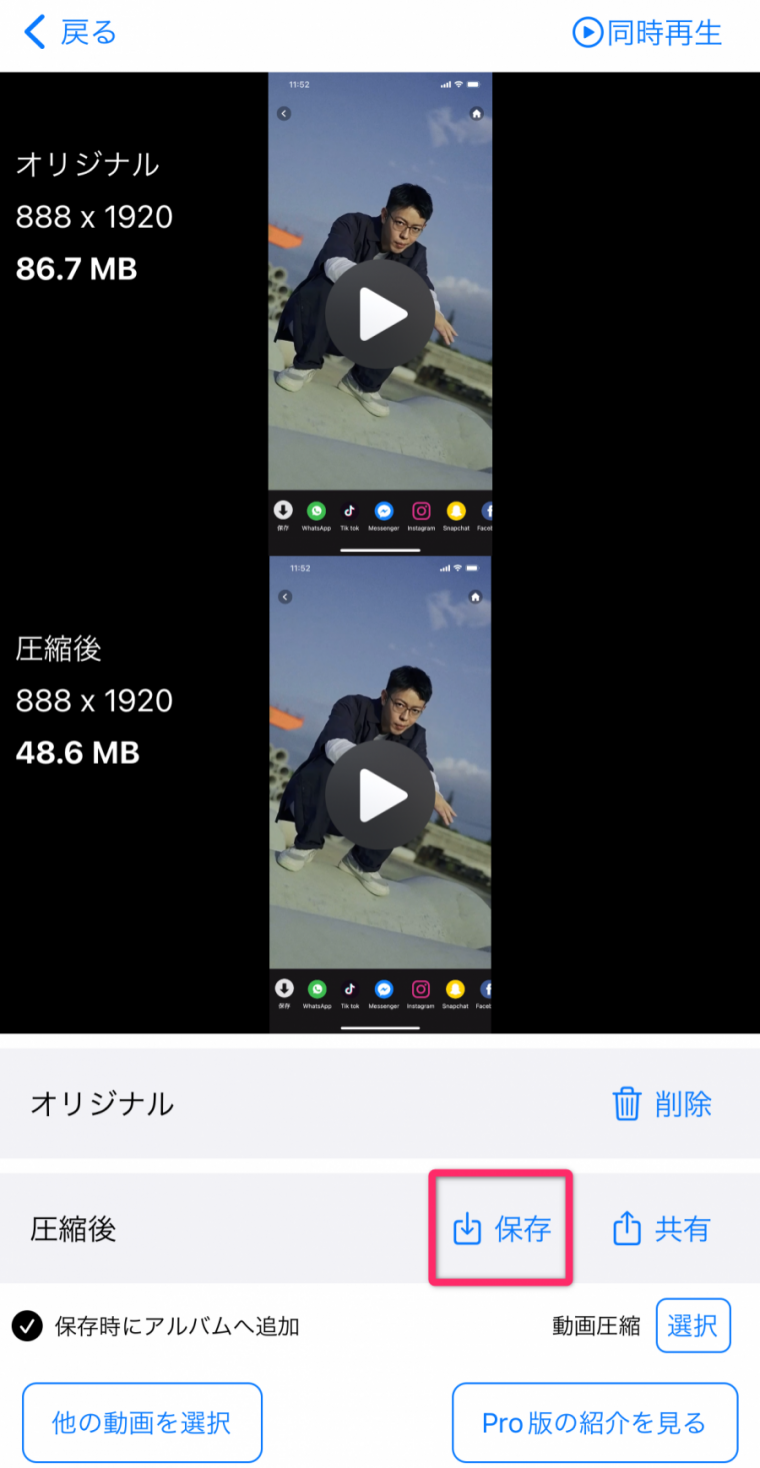Tap the trash icon beside 削除
Viewport: 760px width, 1468px height.
click(627, 1104)
